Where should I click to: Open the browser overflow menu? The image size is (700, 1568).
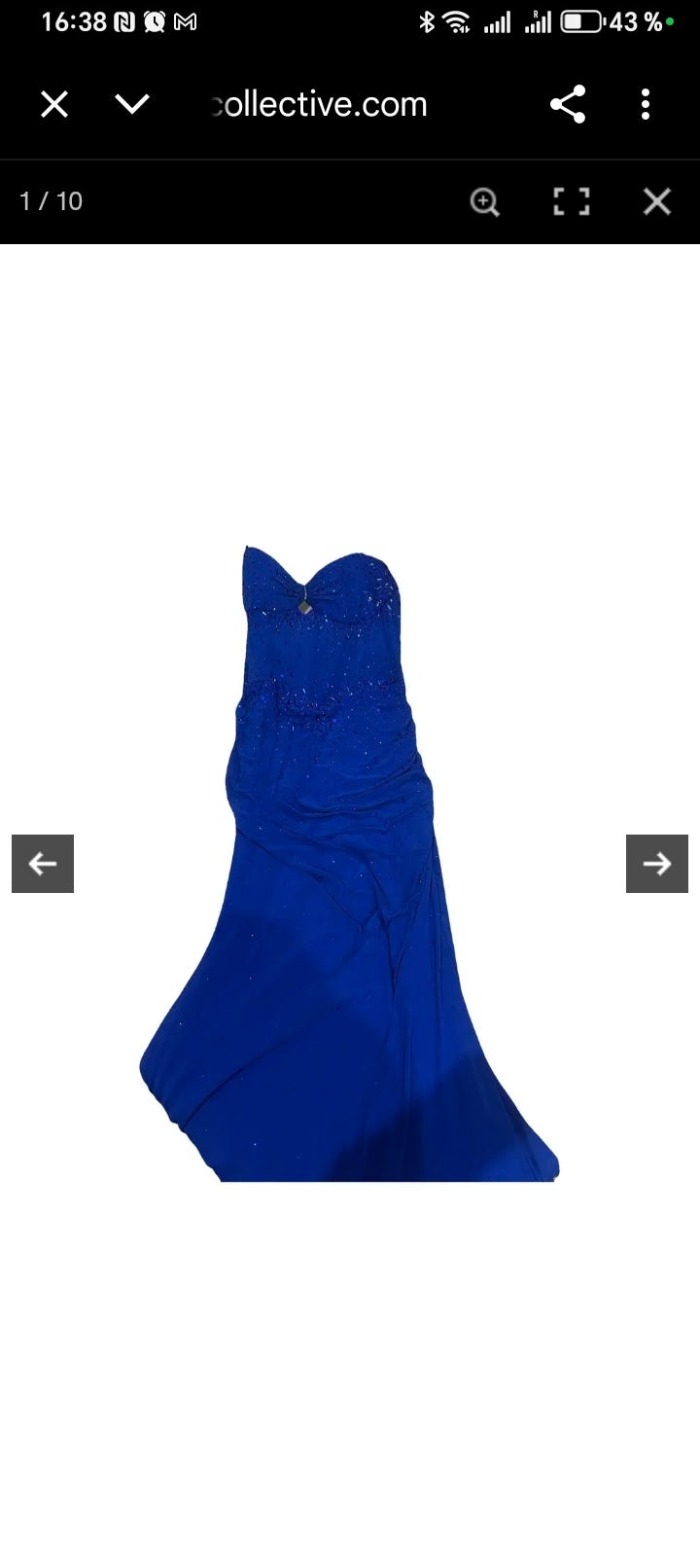(646, 104)
